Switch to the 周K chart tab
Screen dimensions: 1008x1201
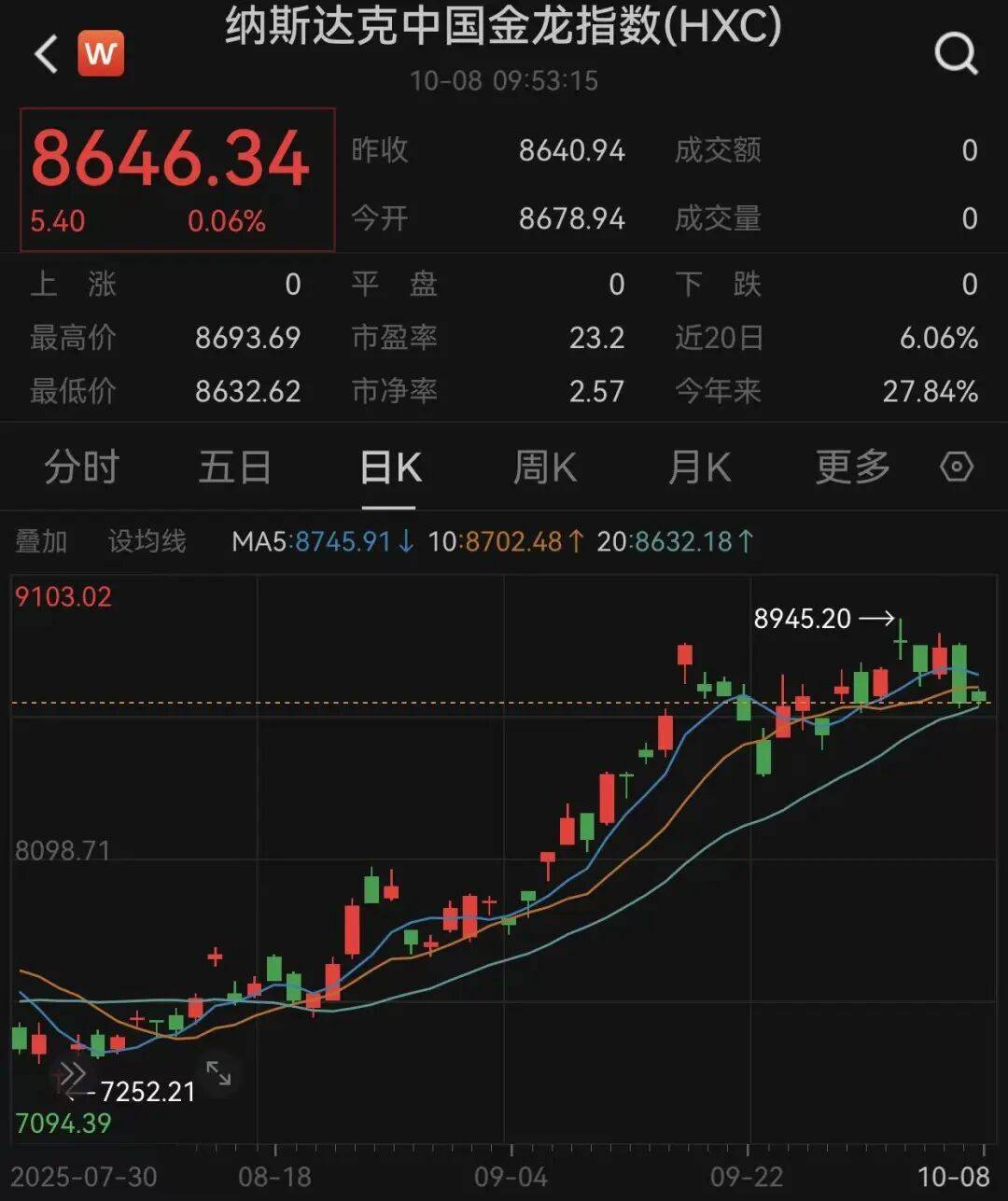point(545,467)
